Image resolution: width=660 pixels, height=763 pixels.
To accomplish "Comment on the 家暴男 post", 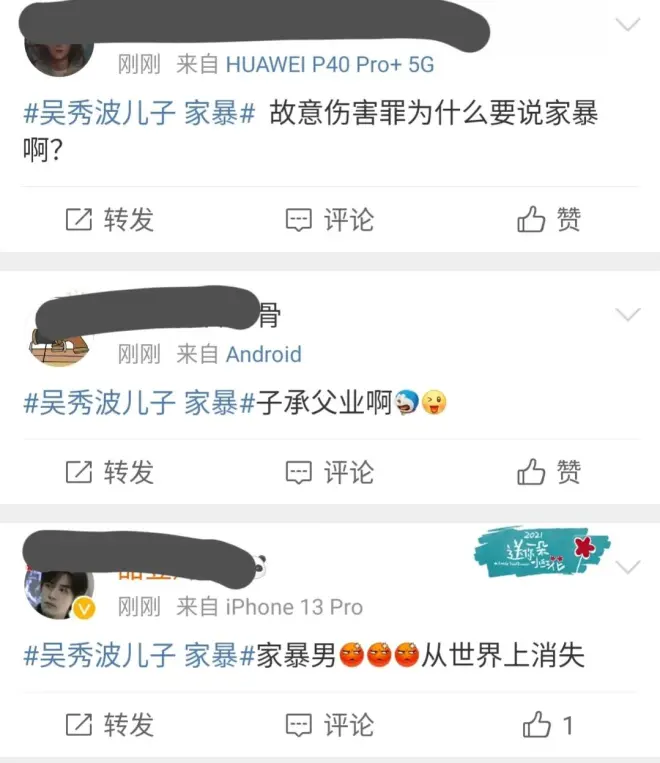I will [x=329, y=724].
